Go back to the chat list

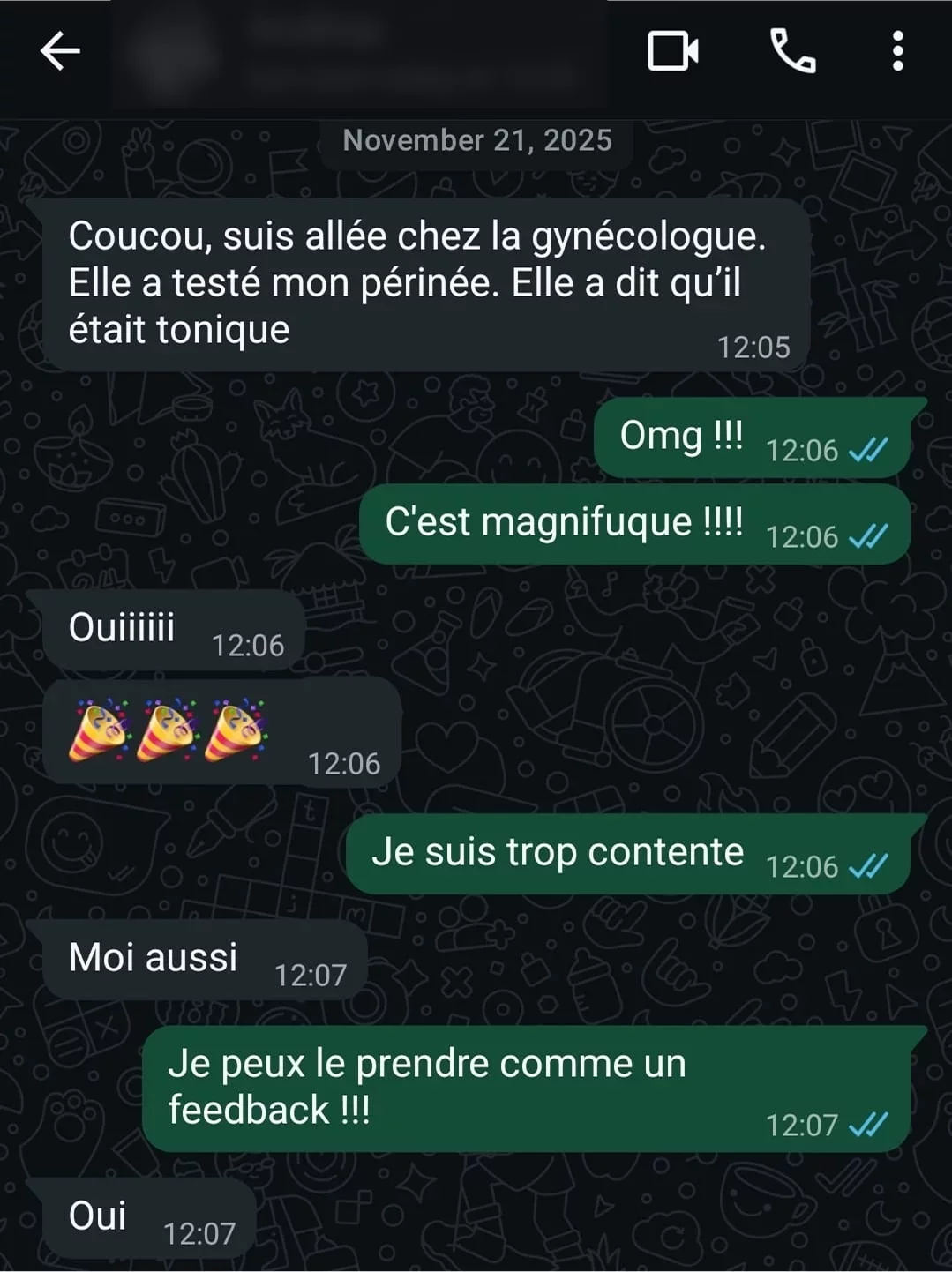[x=60, y=51]
